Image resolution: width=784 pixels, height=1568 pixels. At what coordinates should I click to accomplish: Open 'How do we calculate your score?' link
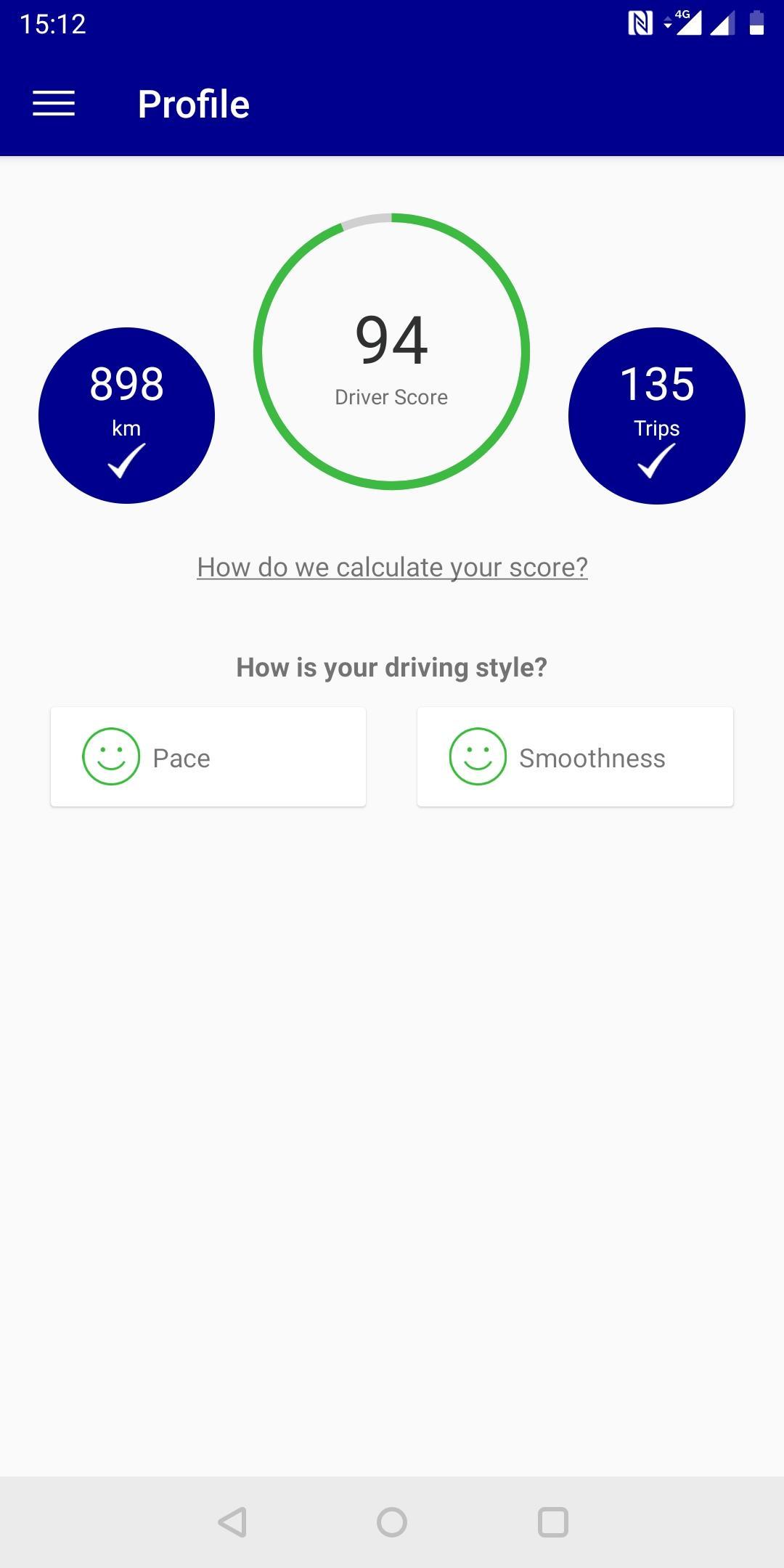391,567
